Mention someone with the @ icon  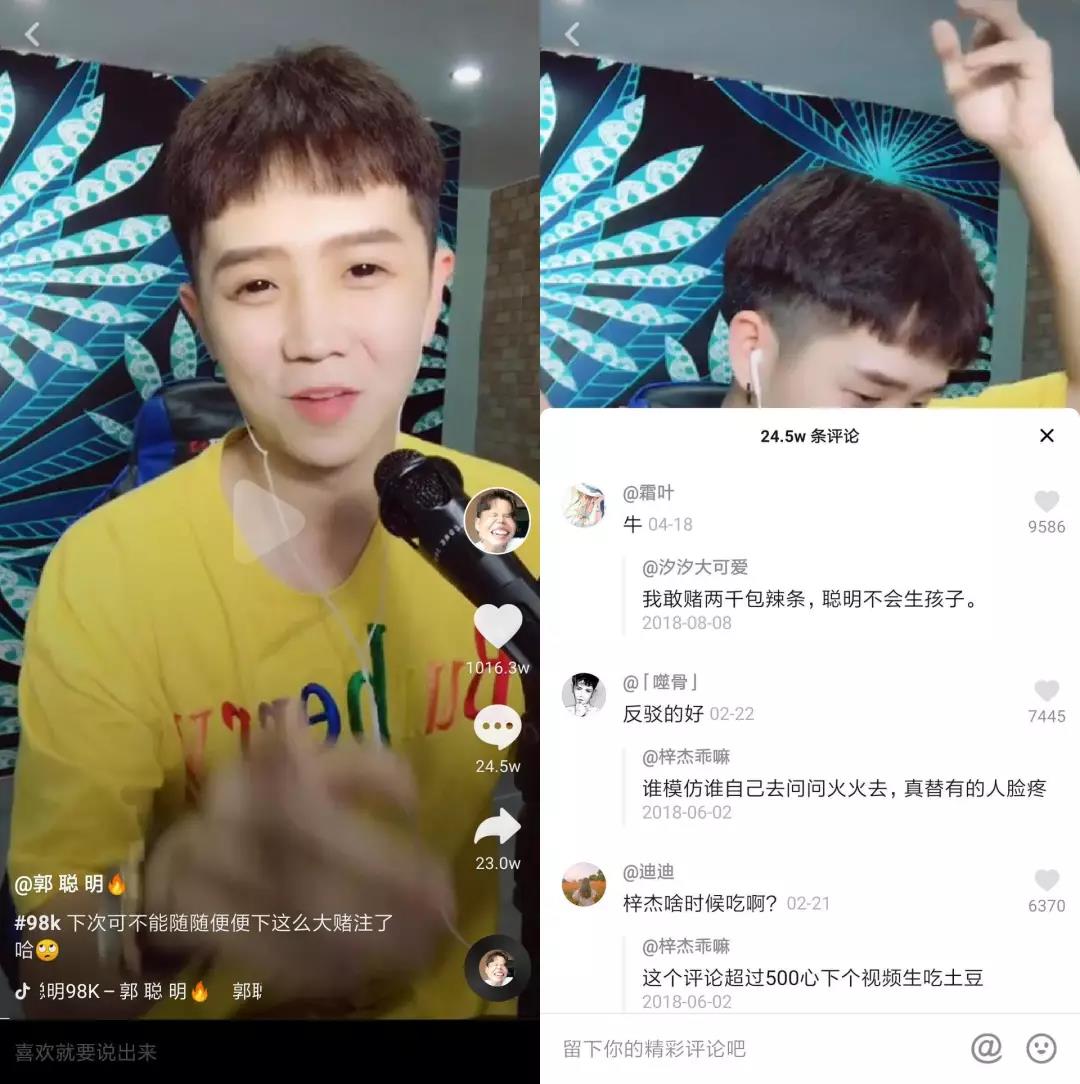986,1048
